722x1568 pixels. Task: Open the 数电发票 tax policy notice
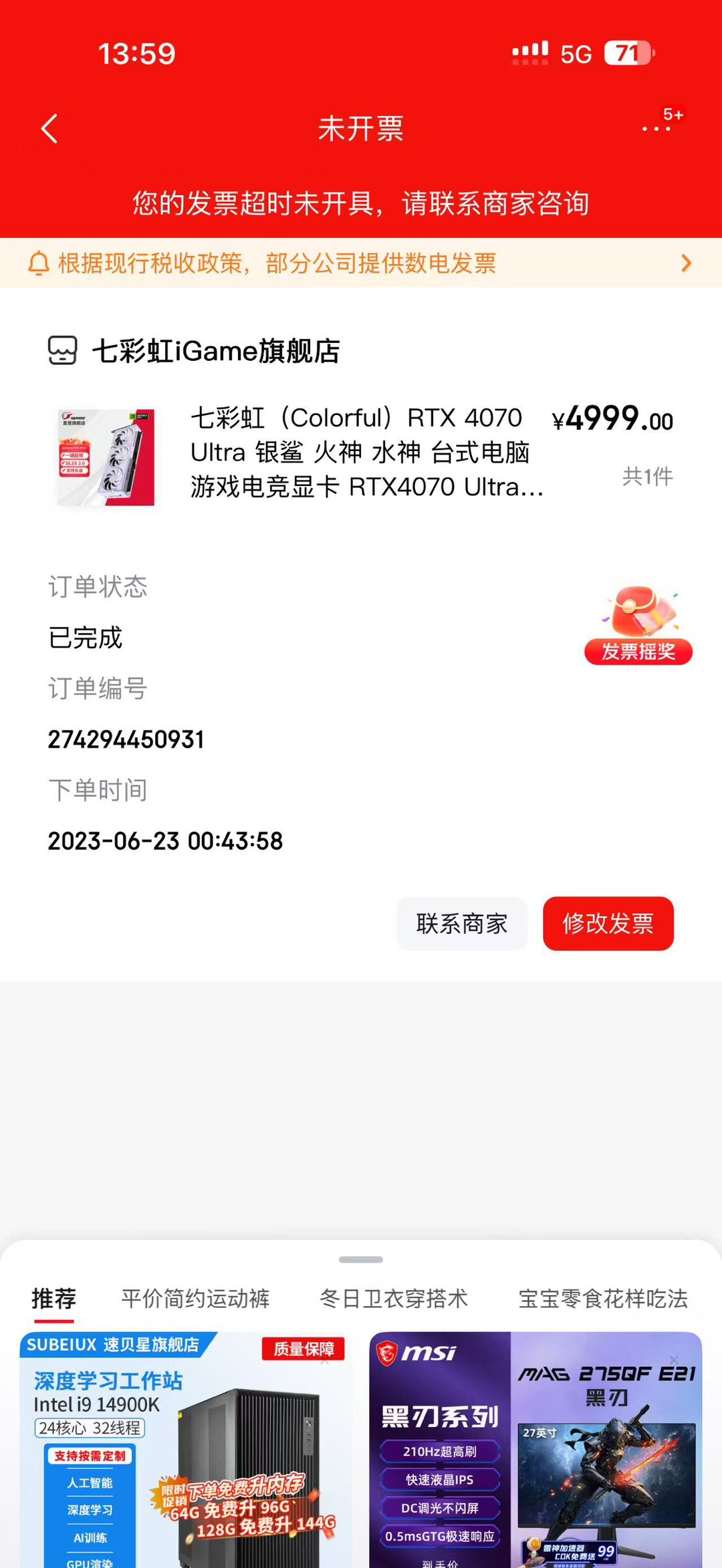(x=361, y=263)
